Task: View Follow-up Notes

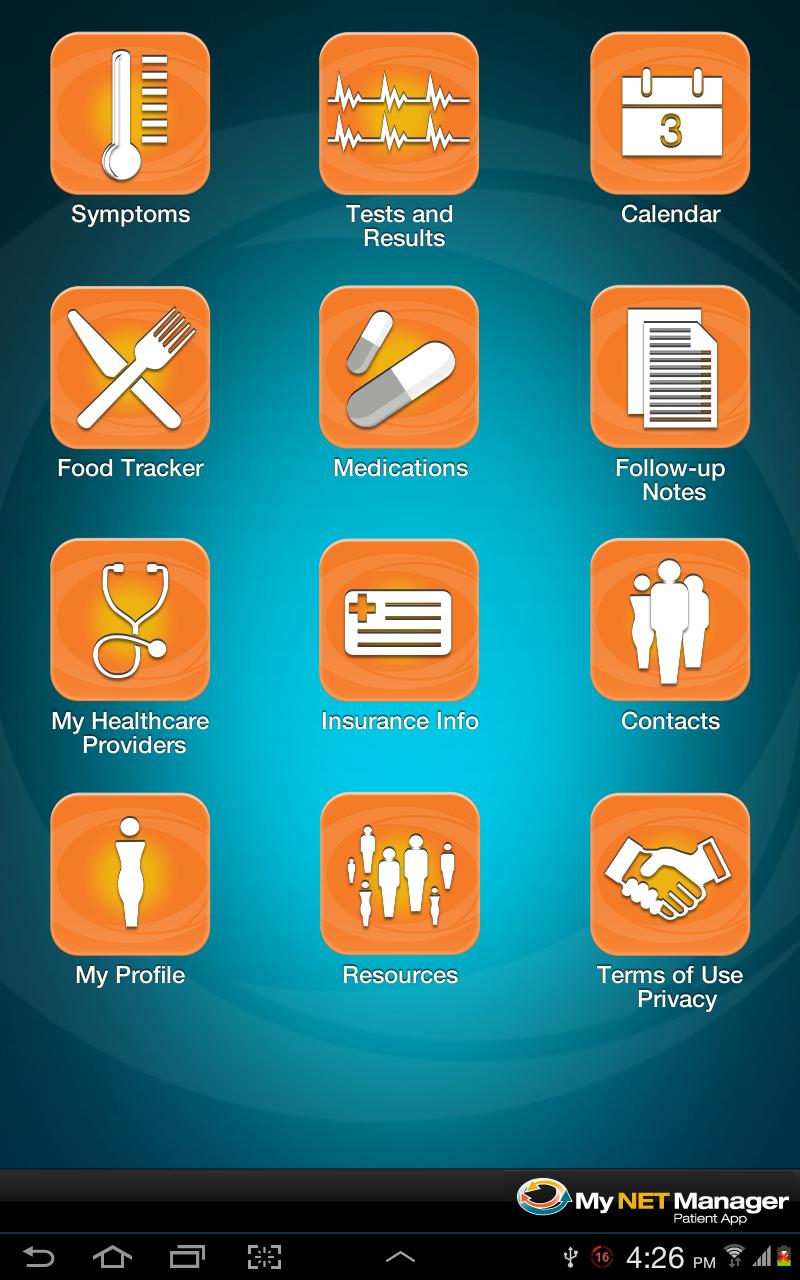Action: [670, 368]
